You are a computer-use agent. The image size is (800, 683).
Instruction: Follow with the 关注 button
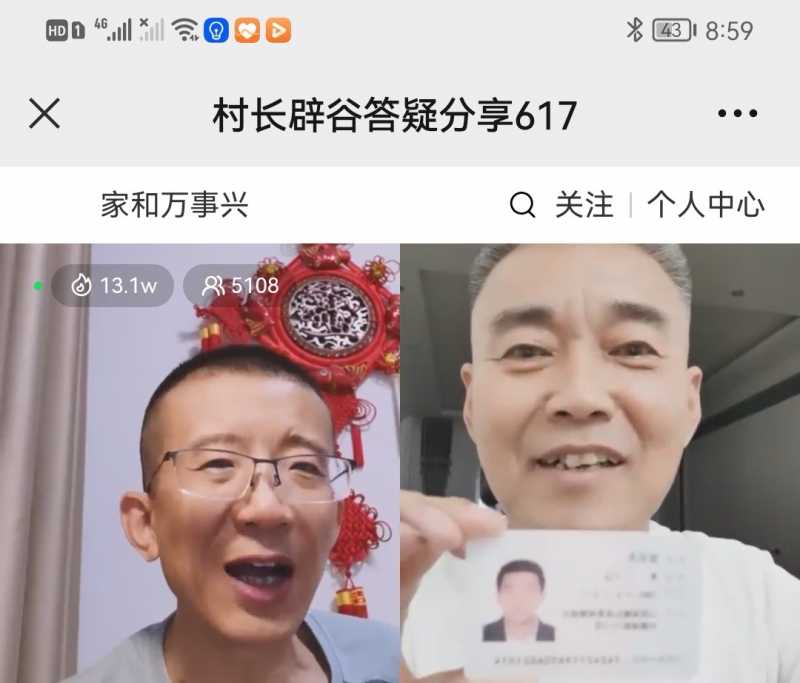coord(584,206)
